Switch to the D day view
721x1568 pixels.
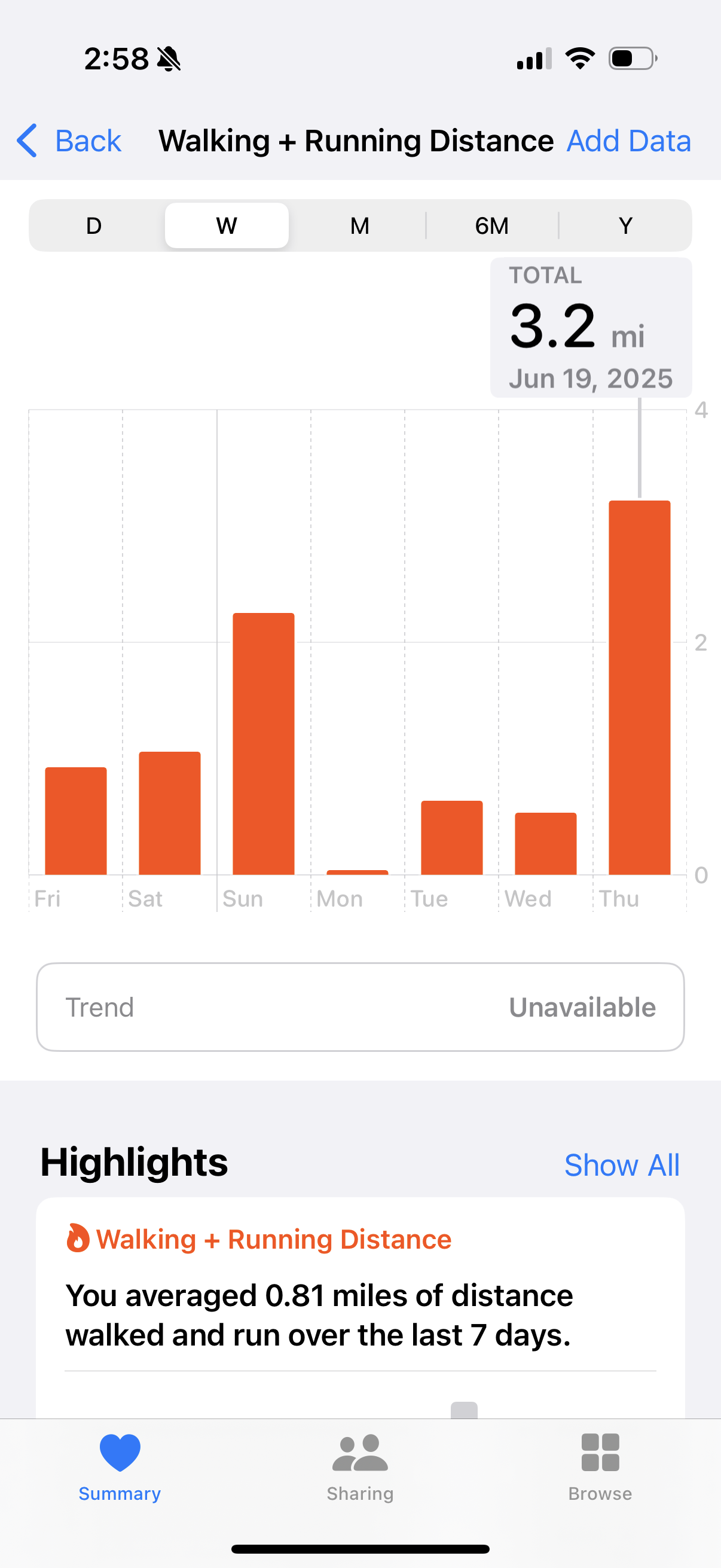click(94, 225)
